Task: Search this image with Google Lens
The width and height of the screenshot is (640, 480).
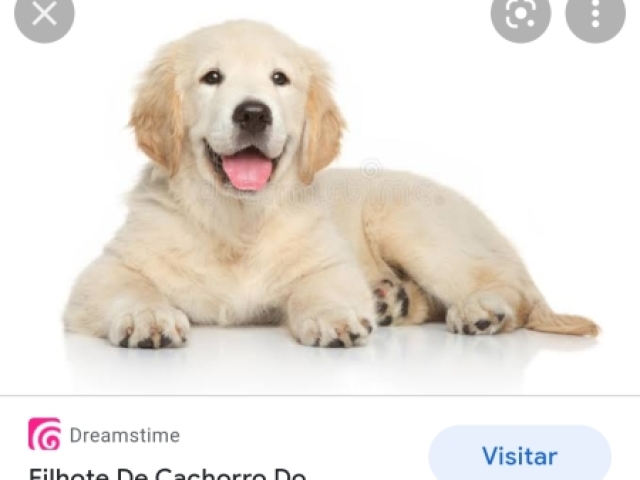Action: [520, 14]
